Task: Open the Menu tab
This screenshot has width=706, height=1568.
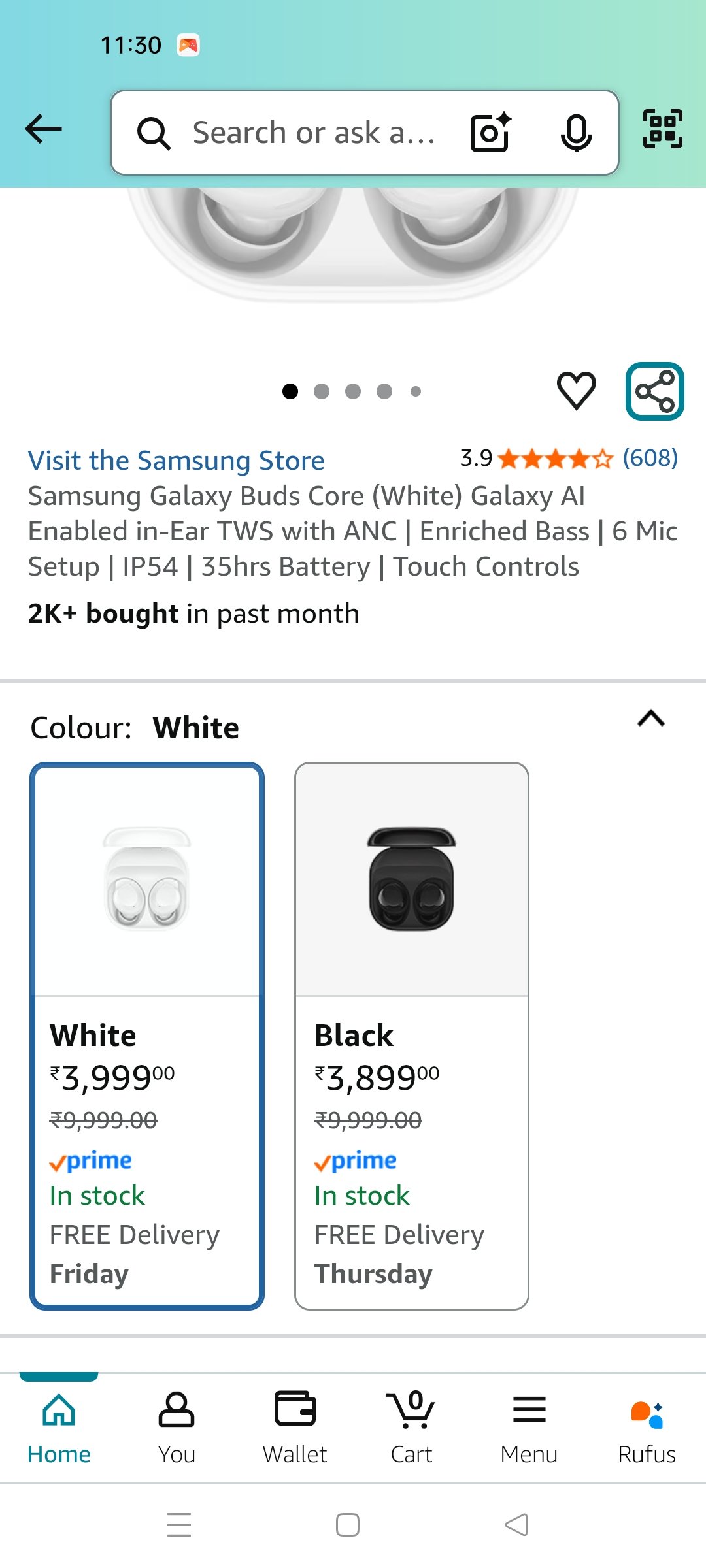Action: pos(529,1428)
